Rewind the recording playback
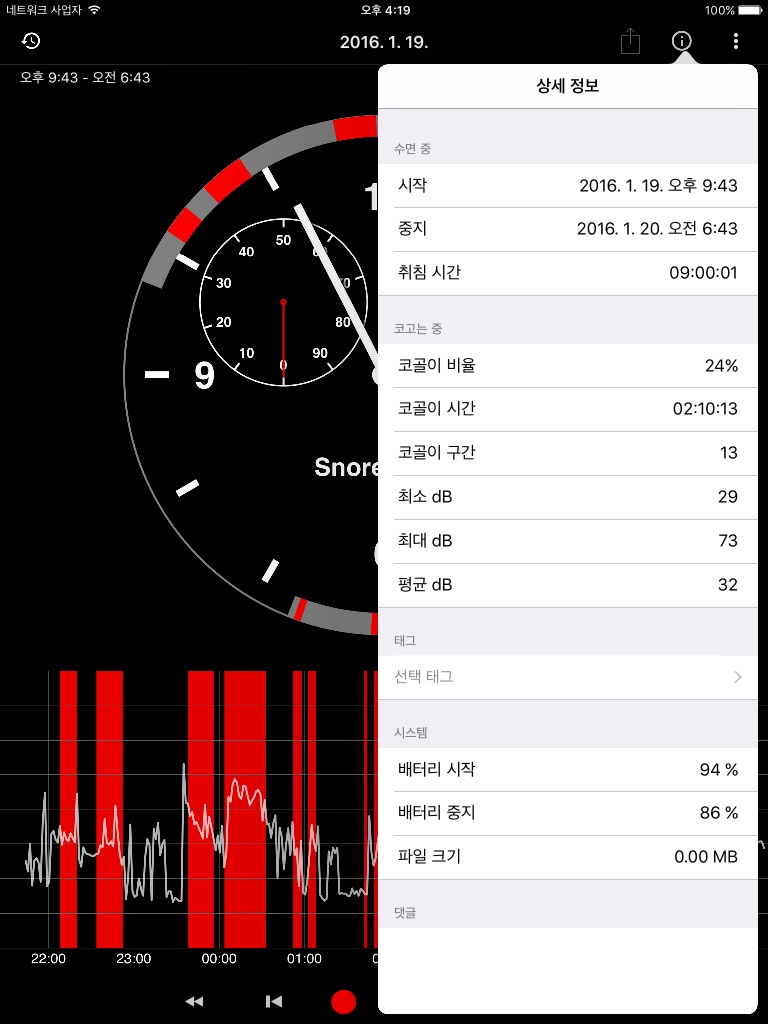This screenshot has width=768, height=1024. click(195, 1001)
